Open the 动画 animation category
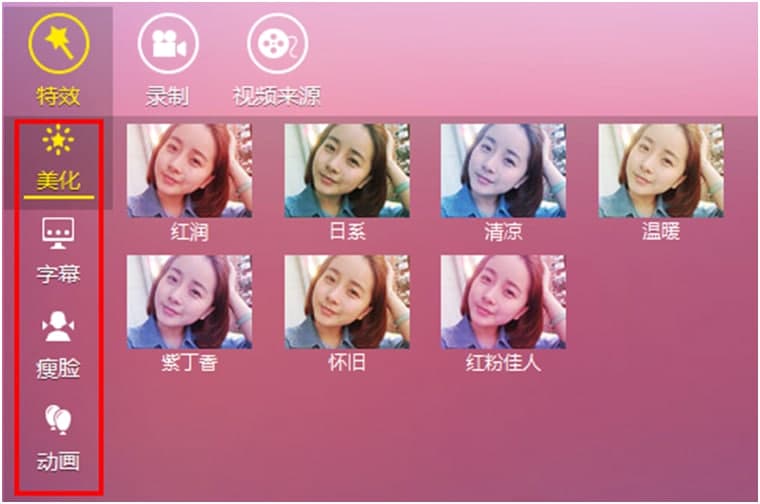 tap(58, 438)
